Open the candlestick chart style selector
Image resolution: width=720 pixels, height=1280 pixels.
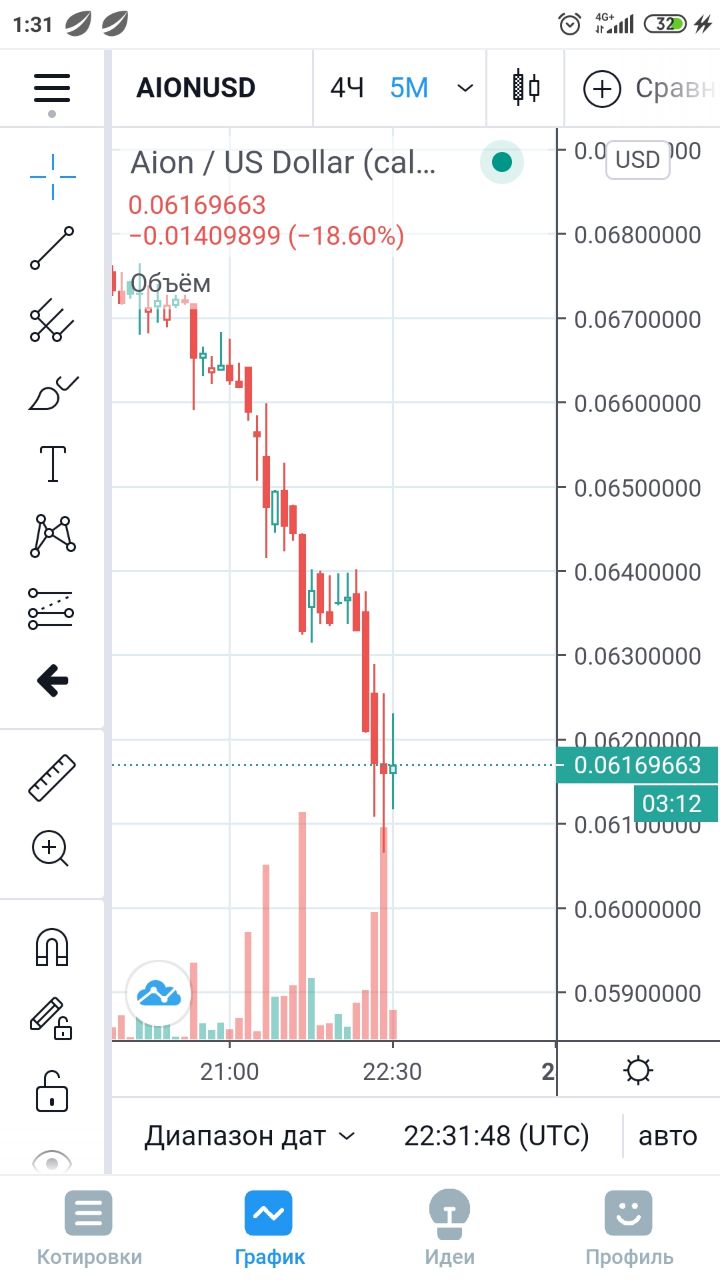(526, 88)
